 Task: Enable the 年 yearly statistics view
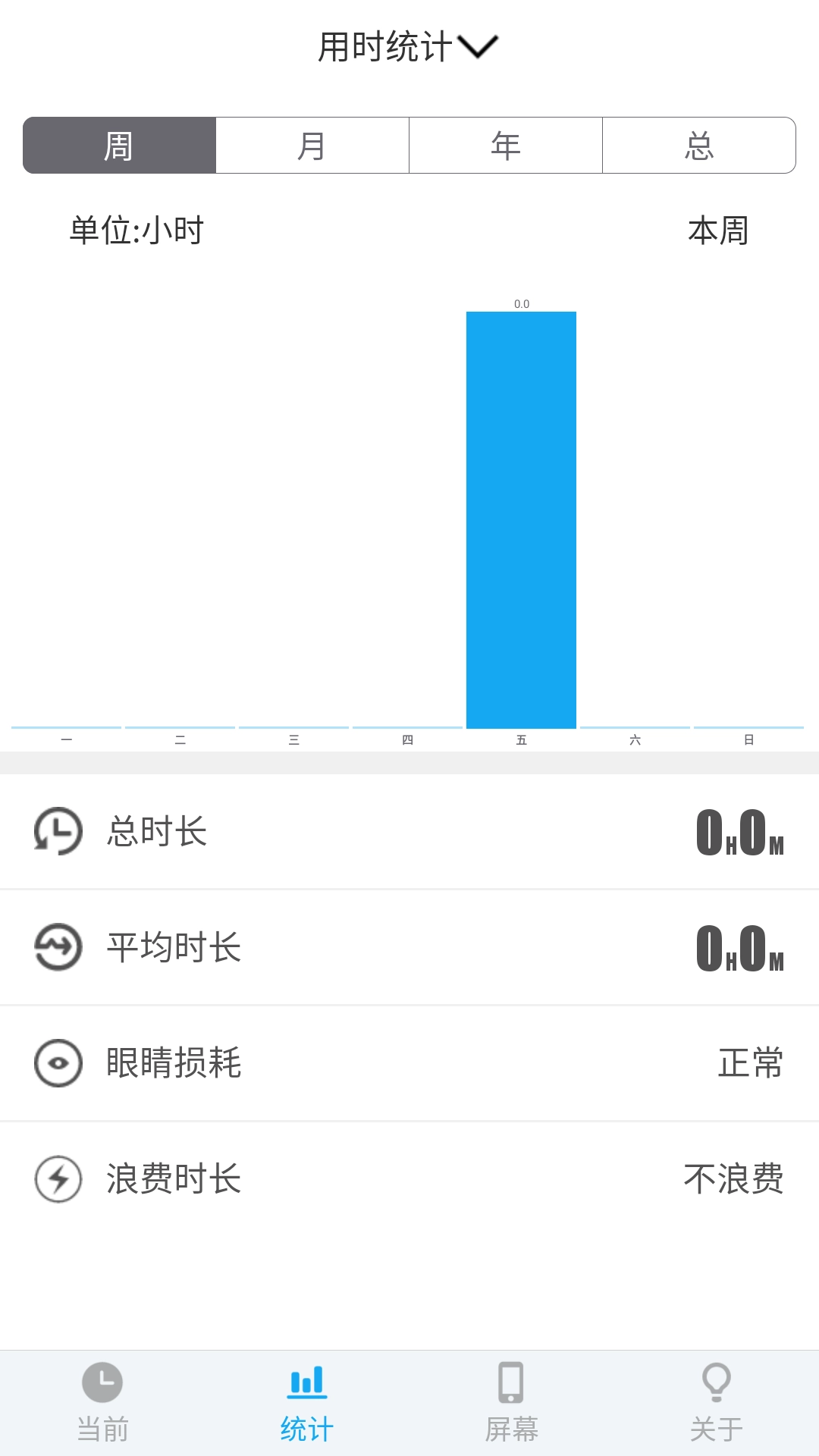pos(506,146)
